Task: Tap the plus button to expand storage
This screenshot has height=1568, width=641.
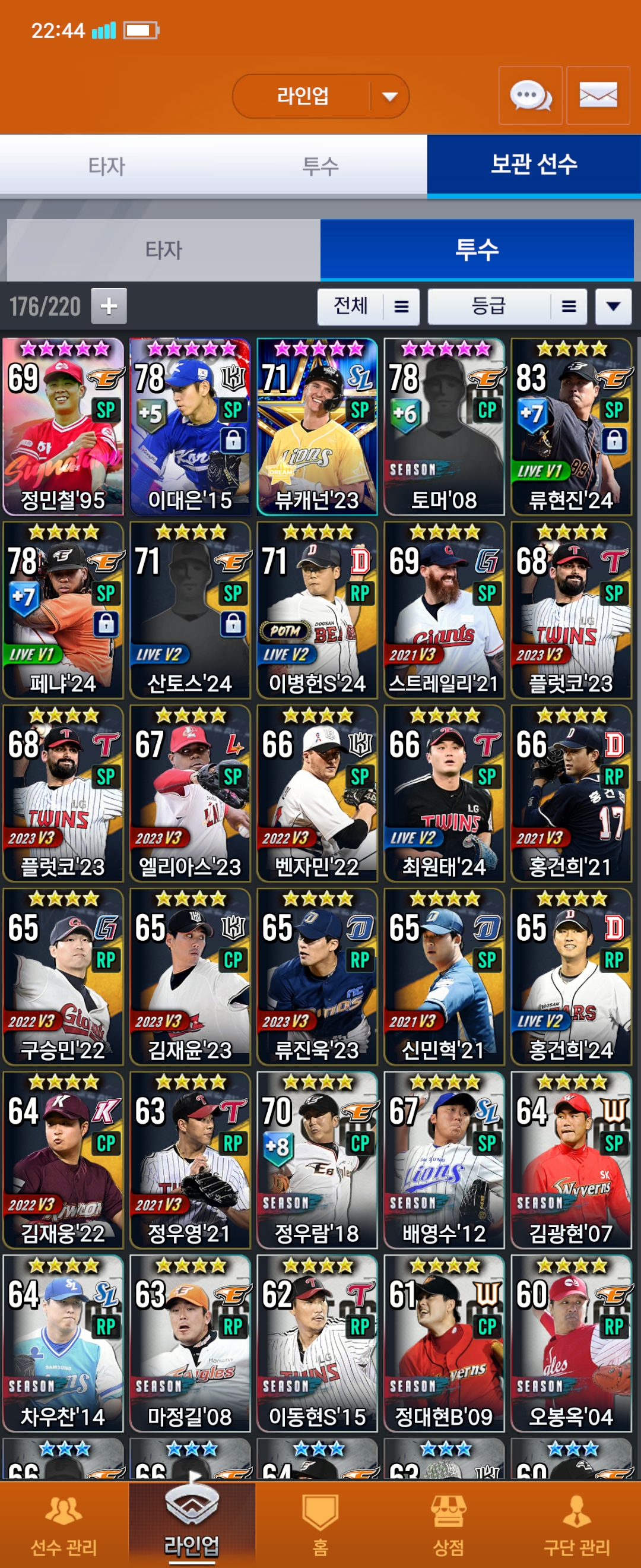Action: [109, 305]
